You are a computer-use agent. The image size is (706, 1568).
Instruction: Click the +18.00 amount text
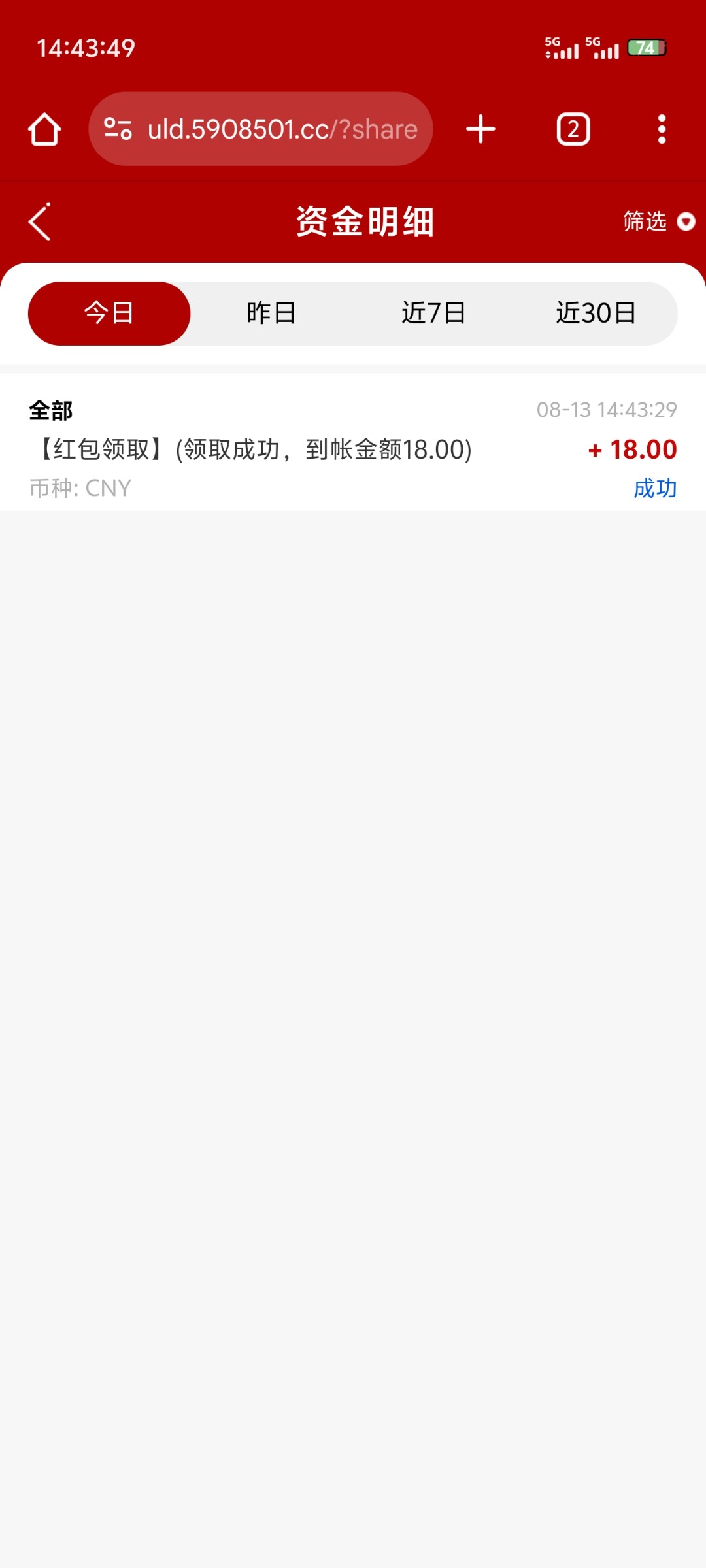[x=632, y=449]
